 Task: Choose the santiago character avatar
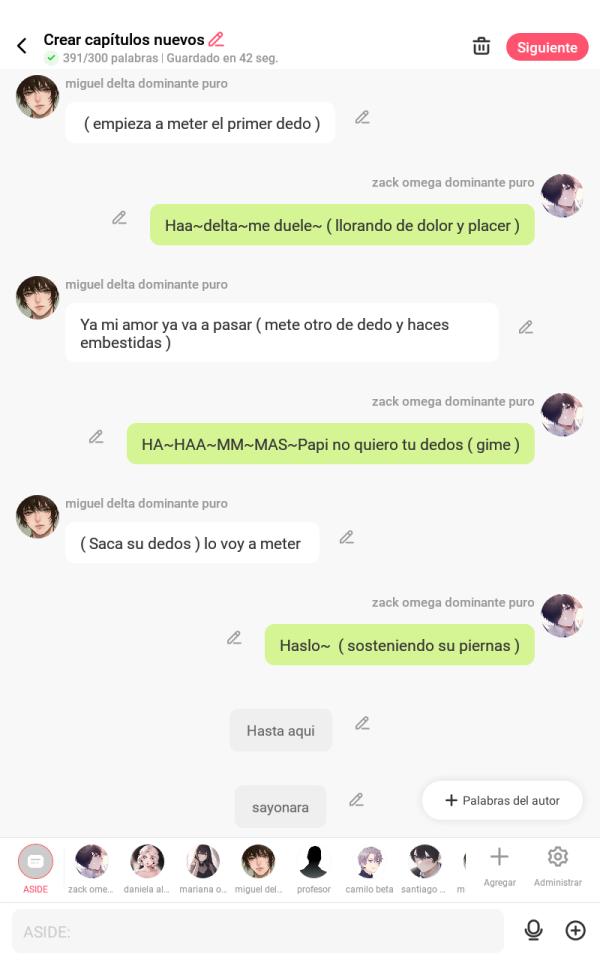click(425, 862)
